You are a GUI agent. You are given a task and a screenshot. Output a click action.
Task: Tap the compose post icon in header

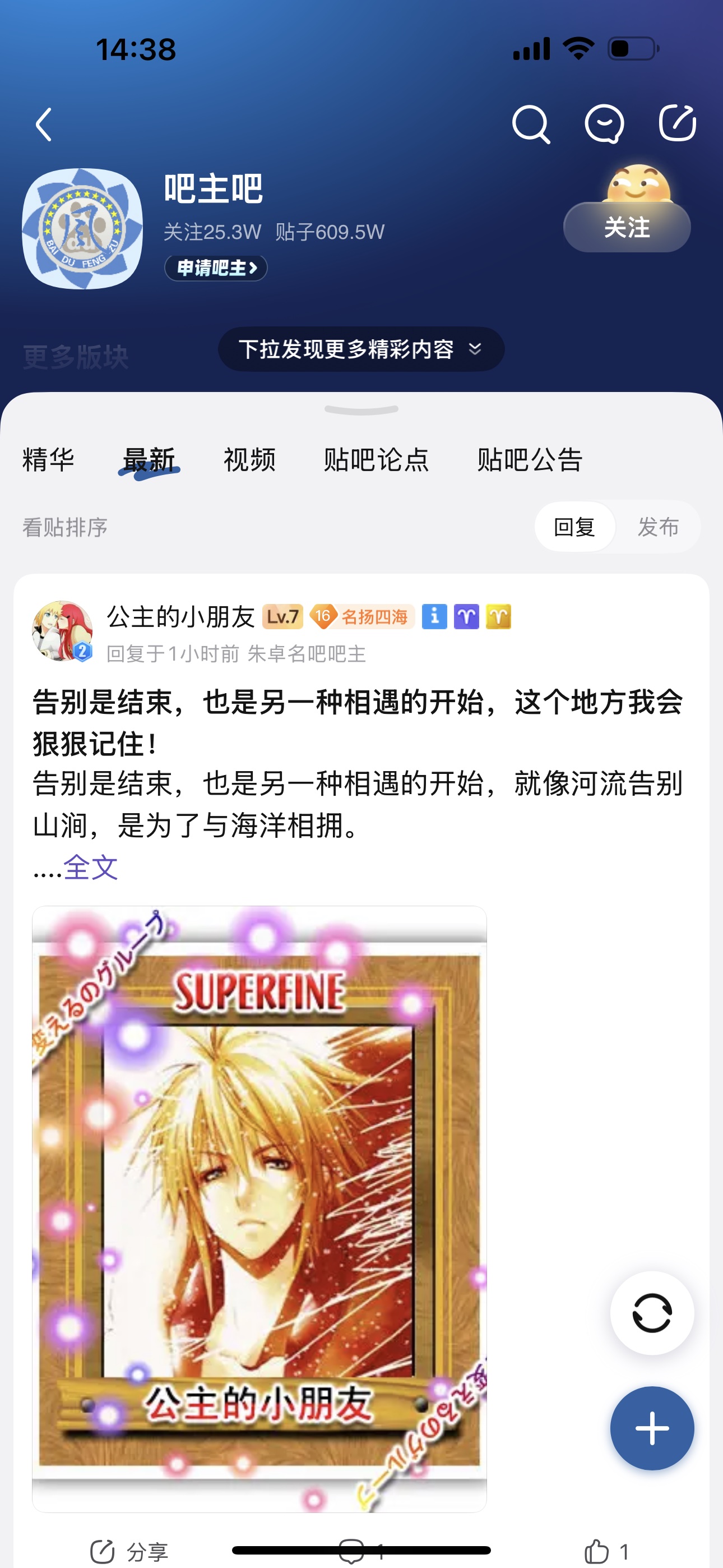coord(678,123)
